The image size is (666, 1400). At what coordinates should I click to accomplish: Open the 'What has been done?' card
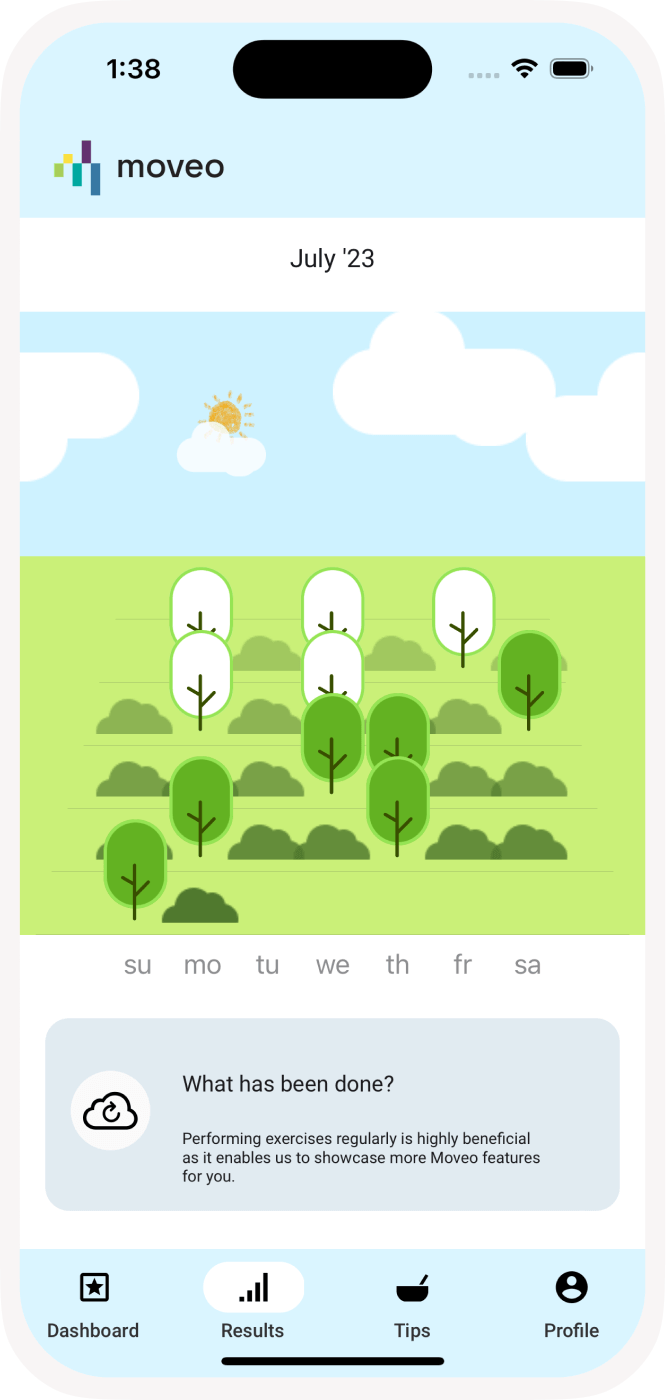pyautogui.click(x=332, y=1114)
